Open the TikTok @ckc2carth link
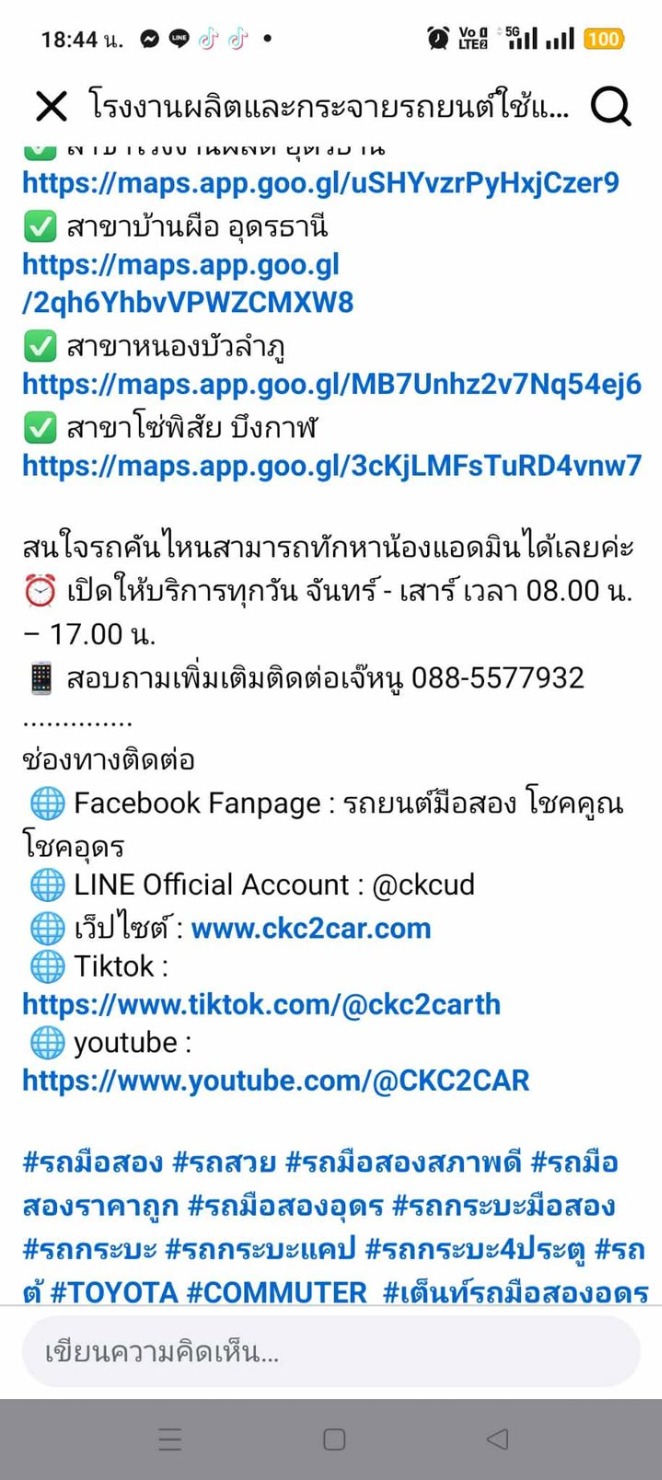The height and width of the screenshot is (1480, 662). pyautogui.click(x=261, y=1004)
